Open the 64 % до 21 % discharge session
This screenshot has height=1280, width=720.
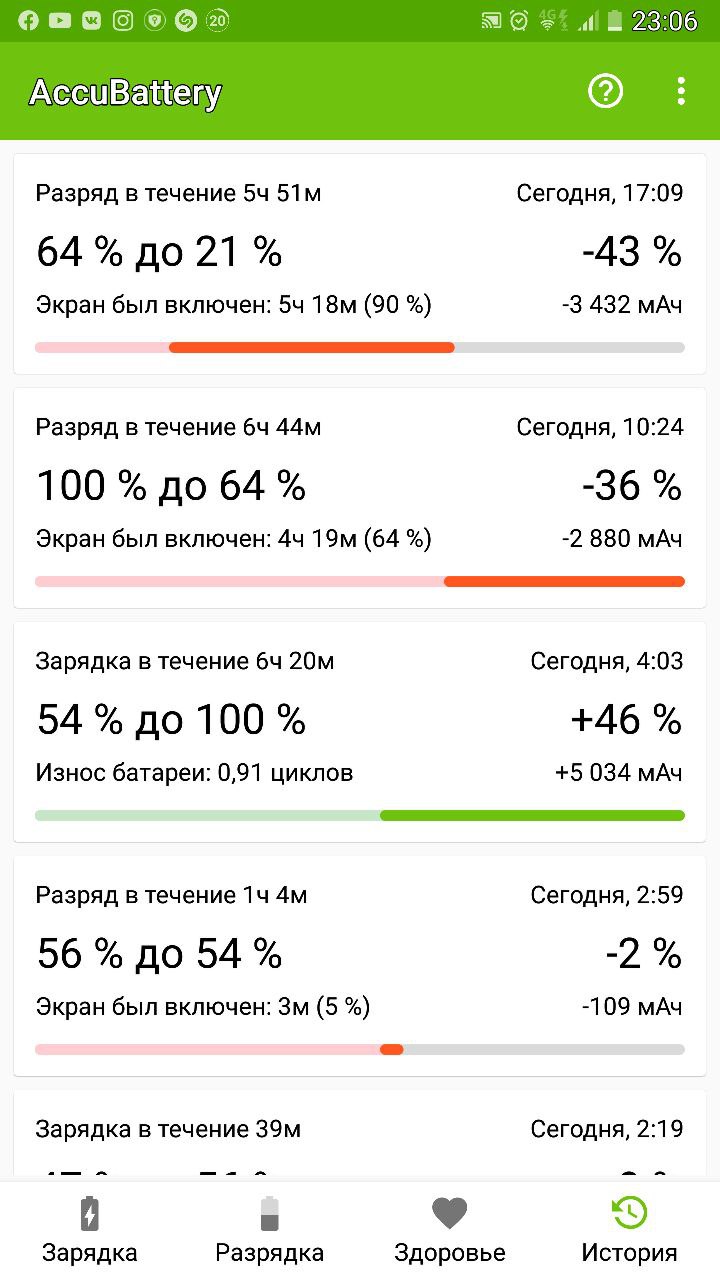[360, 264]
